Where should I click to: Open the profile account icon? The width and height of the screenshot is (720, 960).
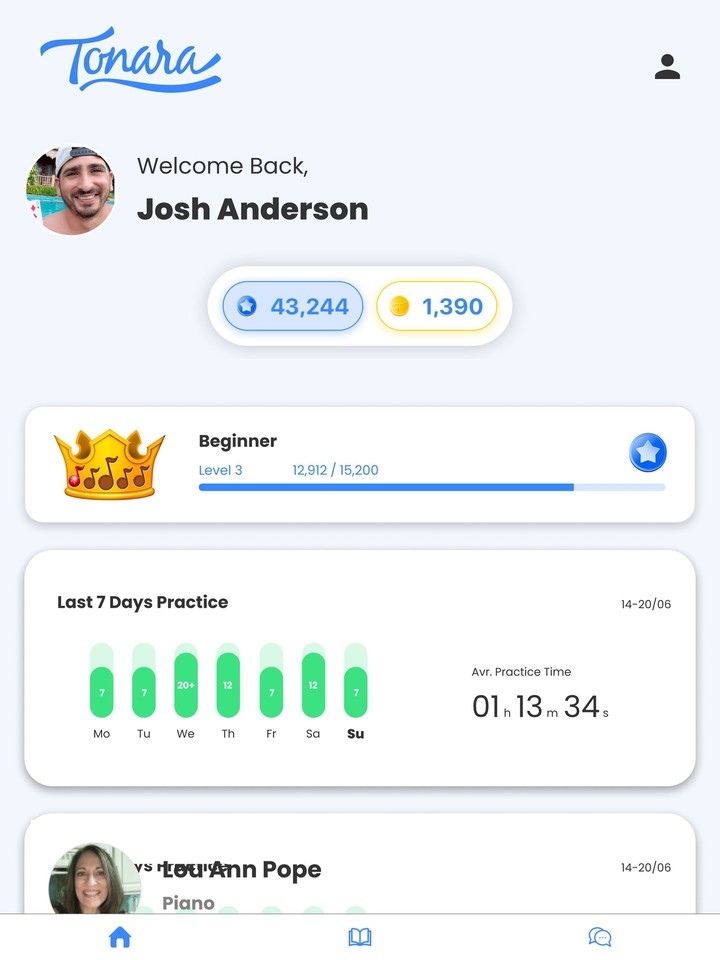(667, 67)
